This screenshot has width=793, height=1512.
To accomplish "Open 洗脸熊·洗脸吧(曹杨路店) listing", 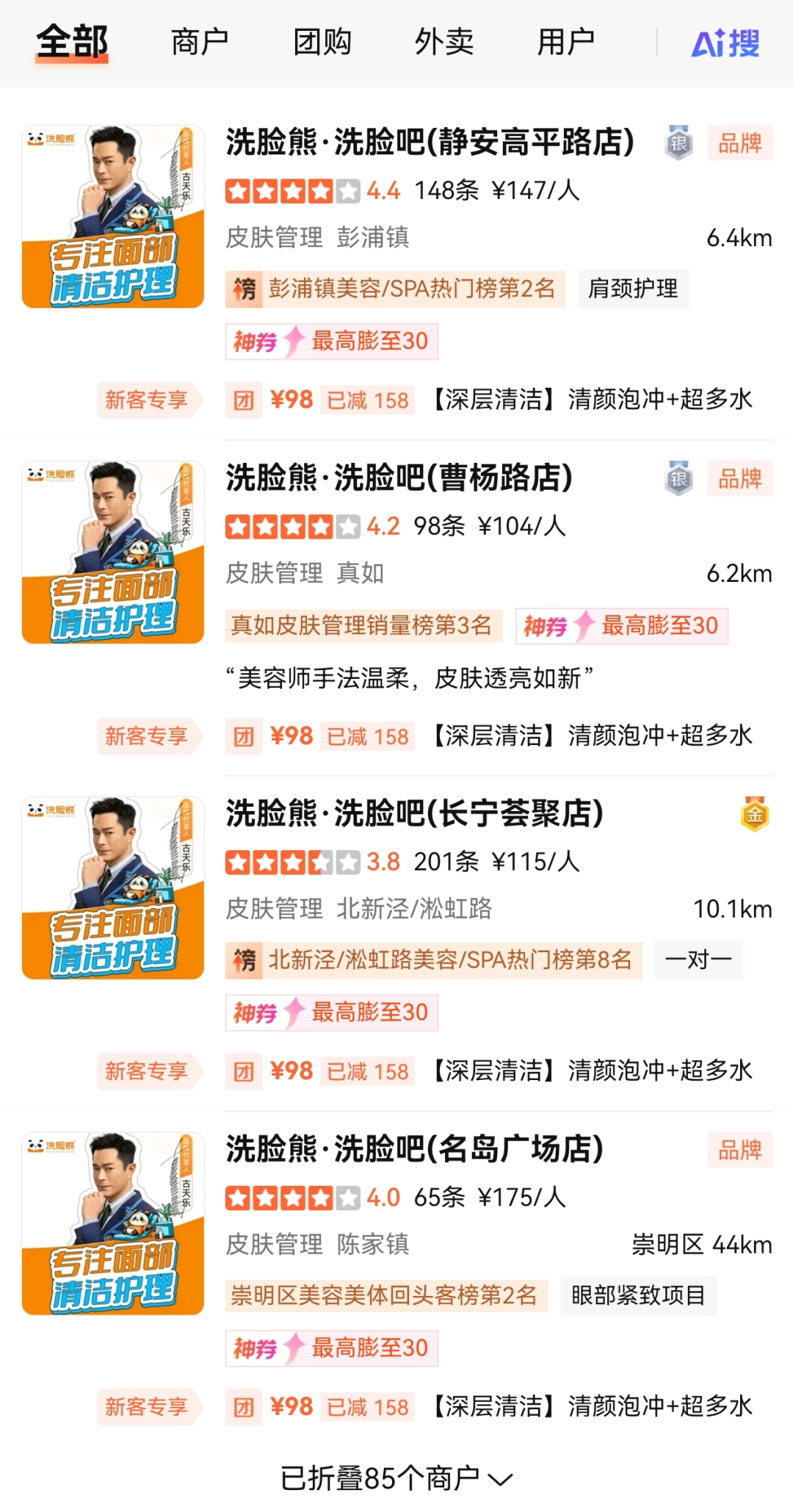I will (x=399, y=478).
